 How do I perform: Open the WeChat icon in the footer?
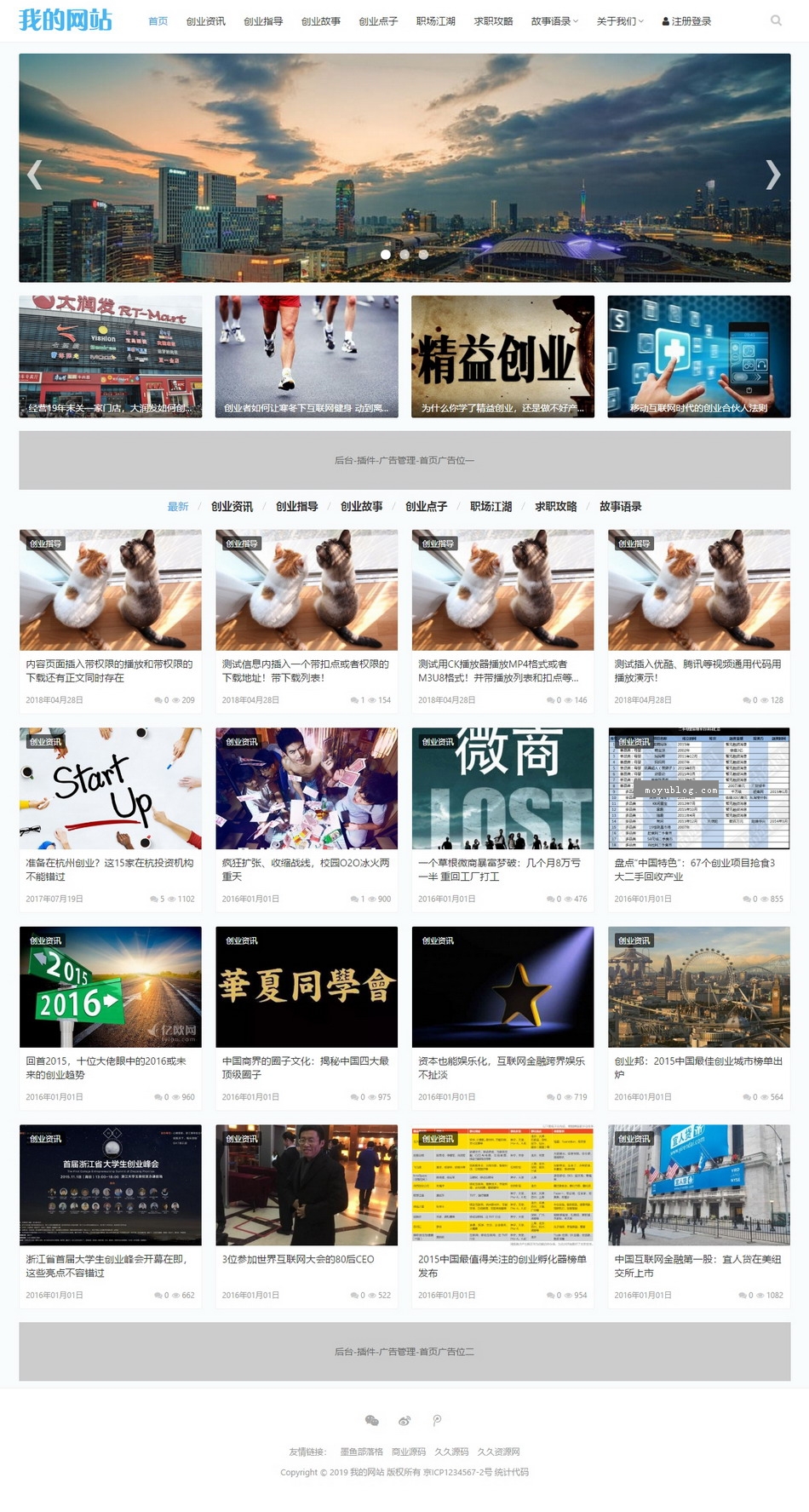[x=371, y=1420]
